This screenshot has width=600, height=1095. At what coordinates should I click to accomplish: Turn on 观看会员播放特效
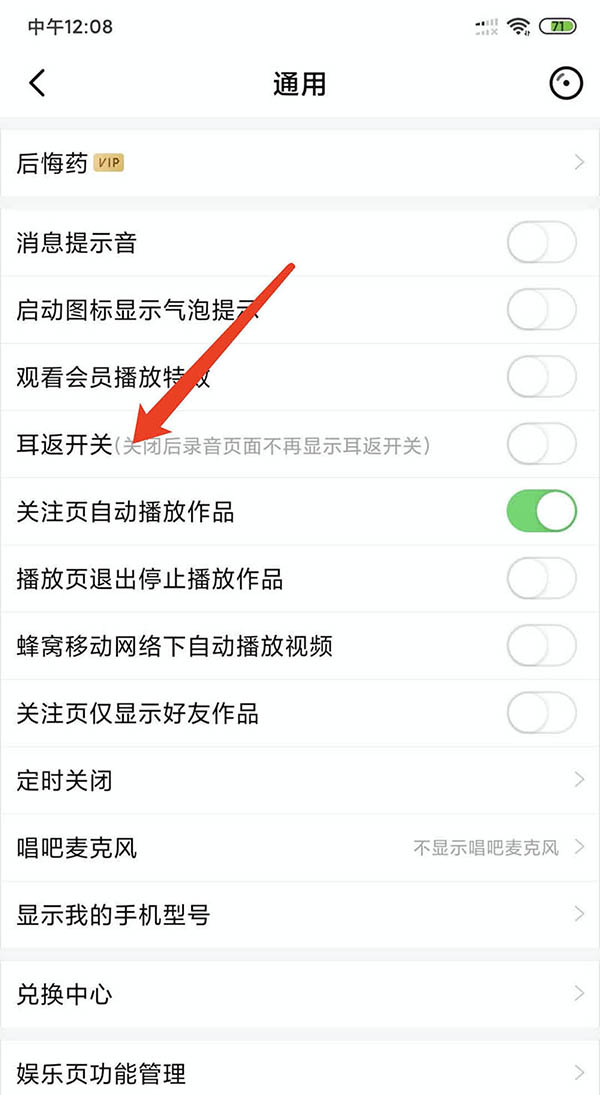click(541, 377)
